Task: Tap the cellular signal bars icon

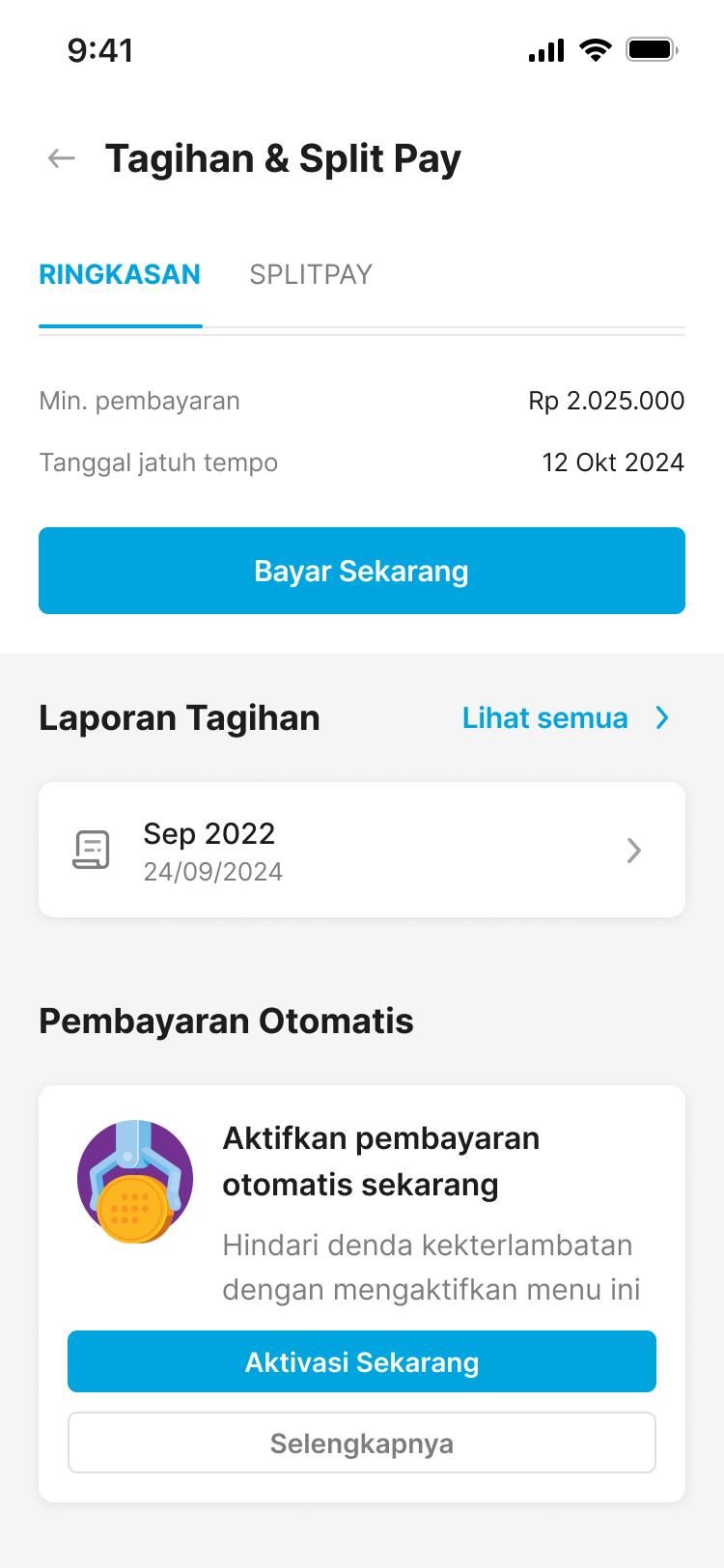Action: (x=545, y=50)
